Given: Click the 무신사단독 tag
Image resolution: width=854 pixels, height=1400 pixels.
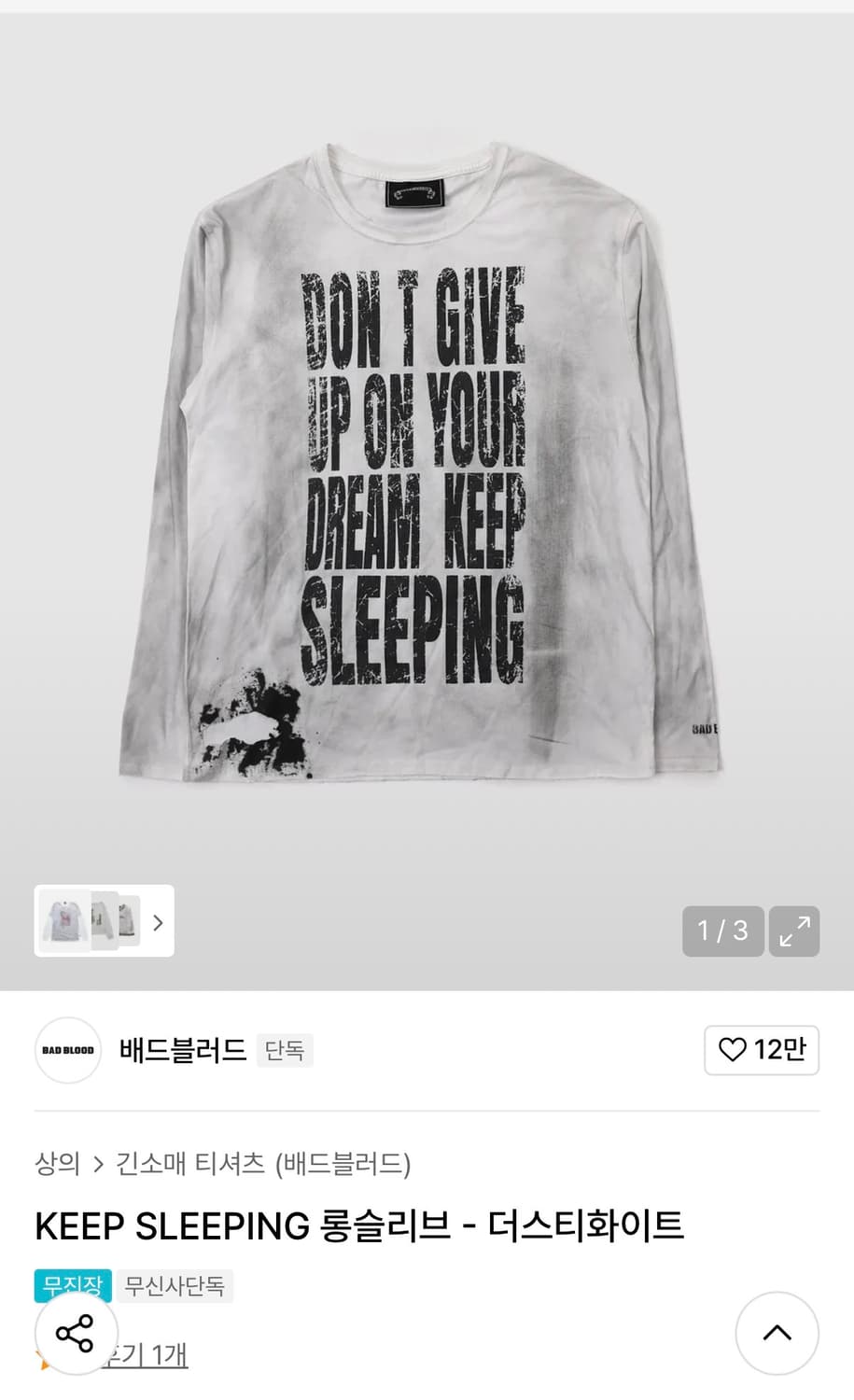Looking at the screenshot, I should (x=174, y=1284).
